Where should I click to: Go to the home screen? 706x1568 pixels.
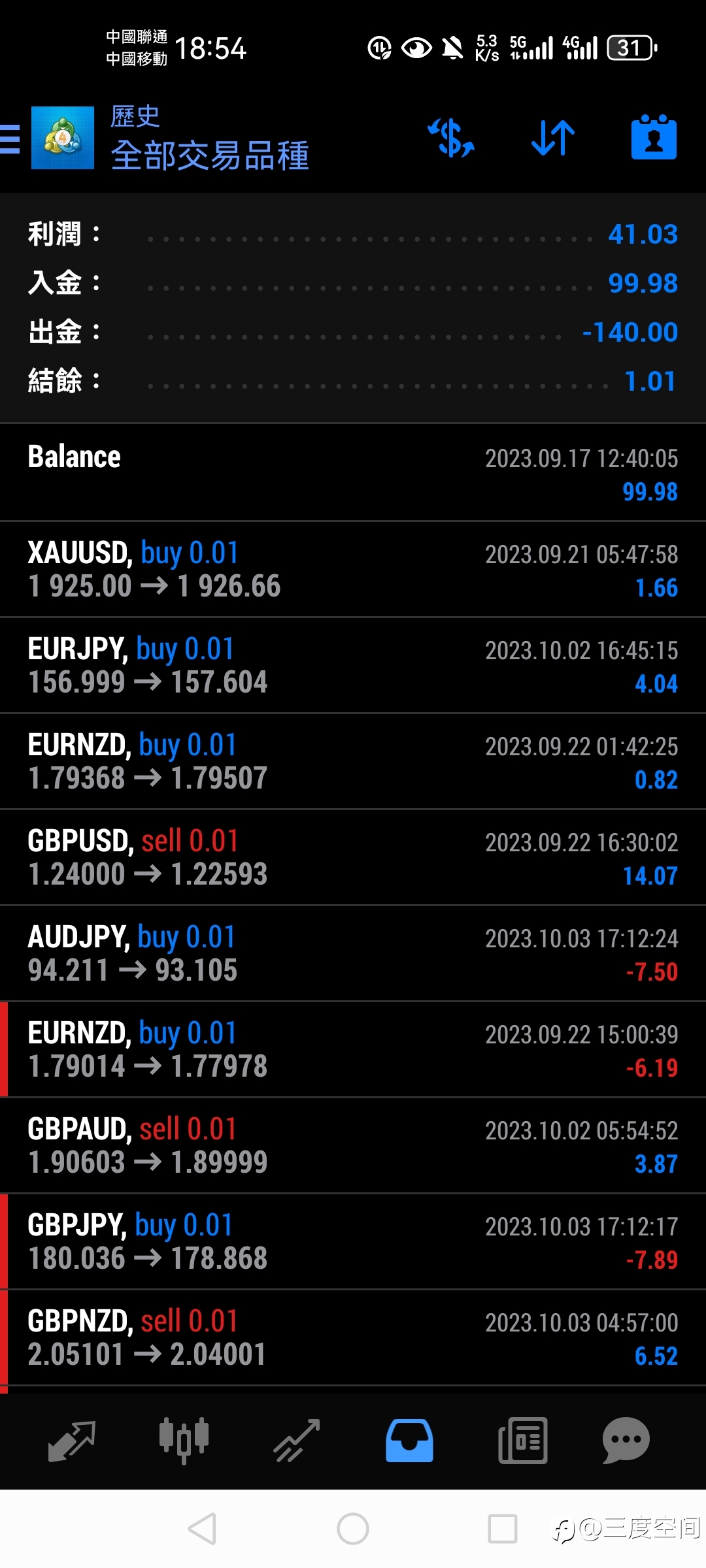pos(353,1529)
